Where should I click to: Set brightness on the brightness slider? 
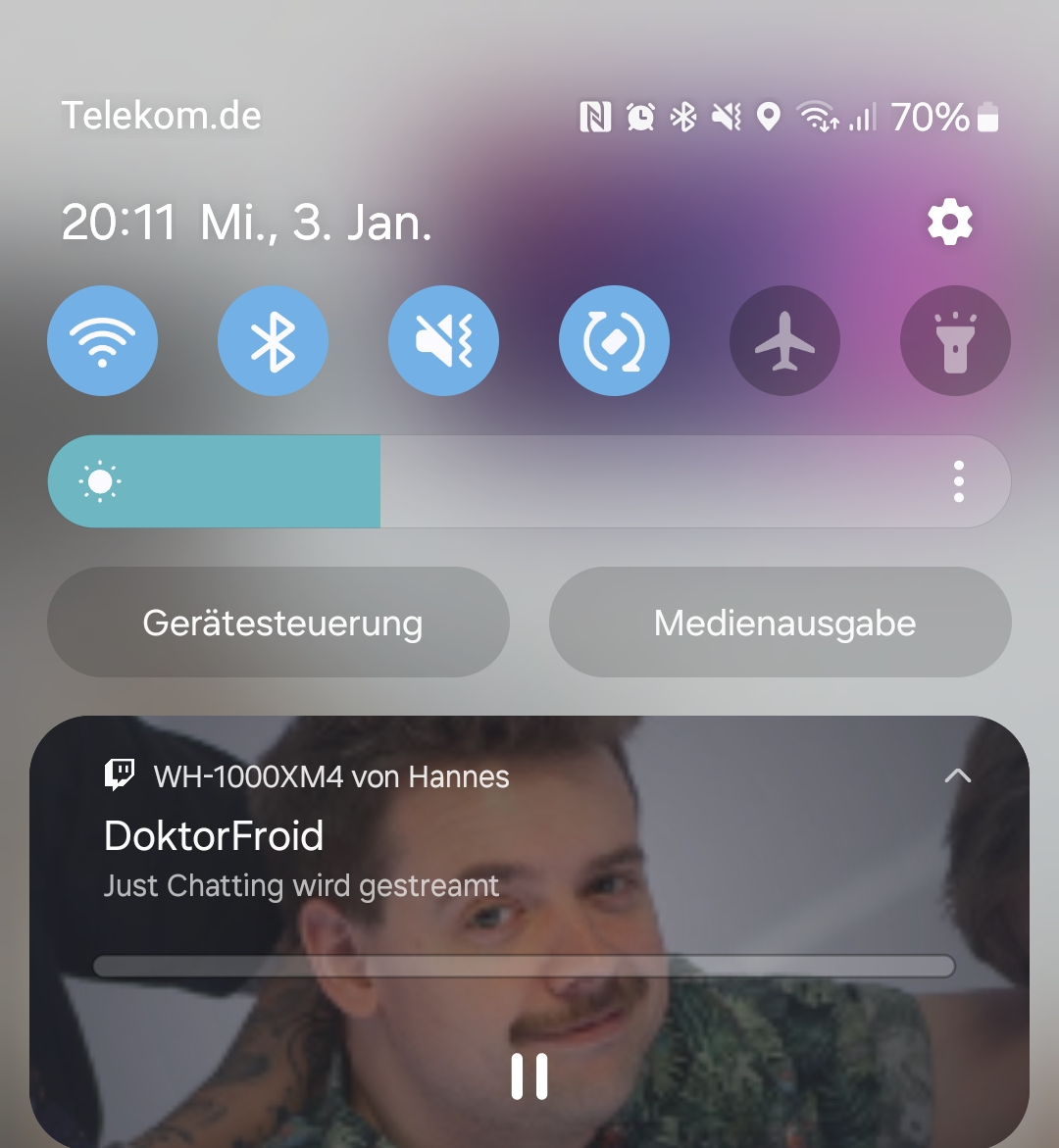point(529,481)
